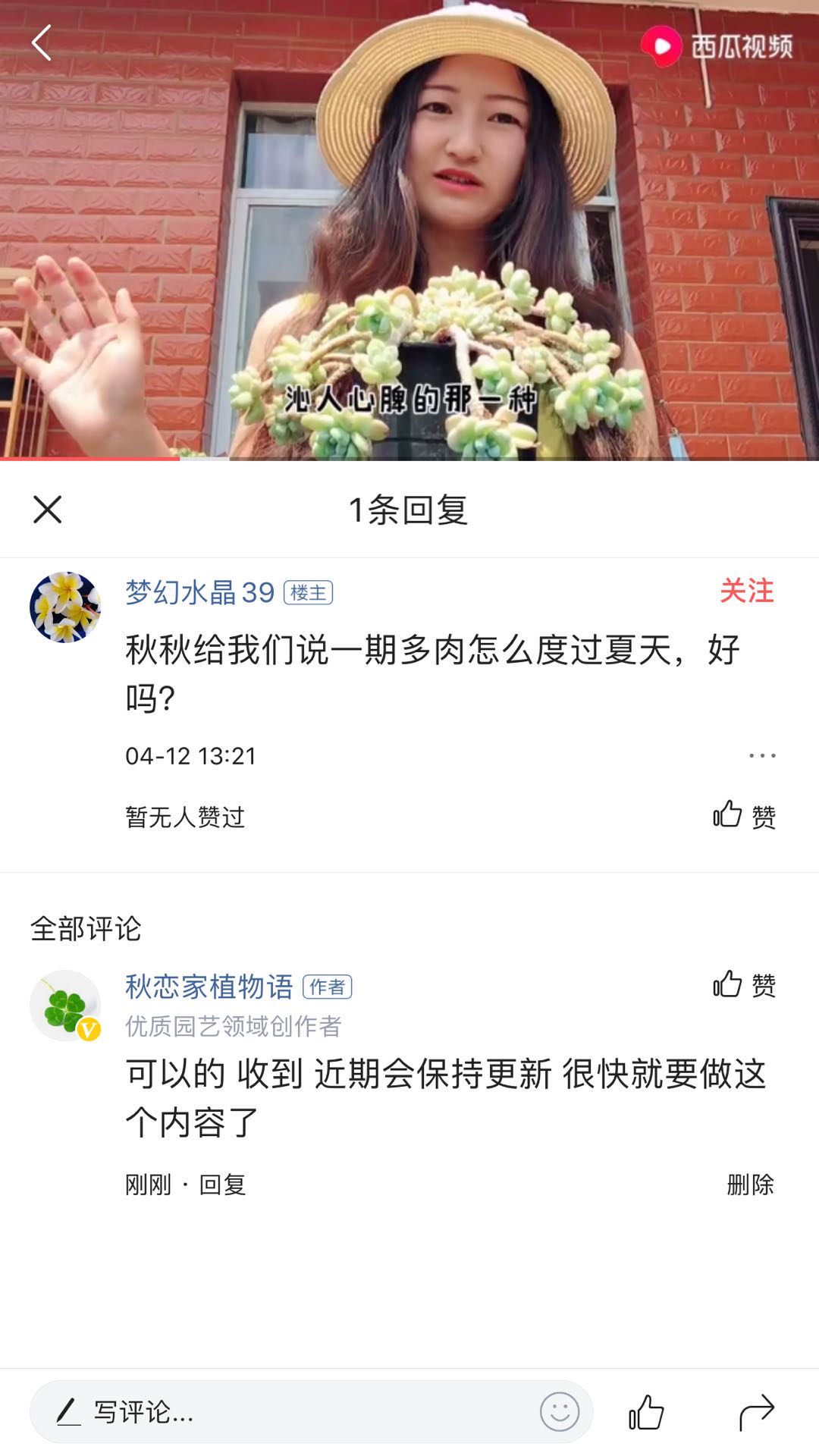
Task: Close the reply panel with the X
Action: click(x=49, y=510)
